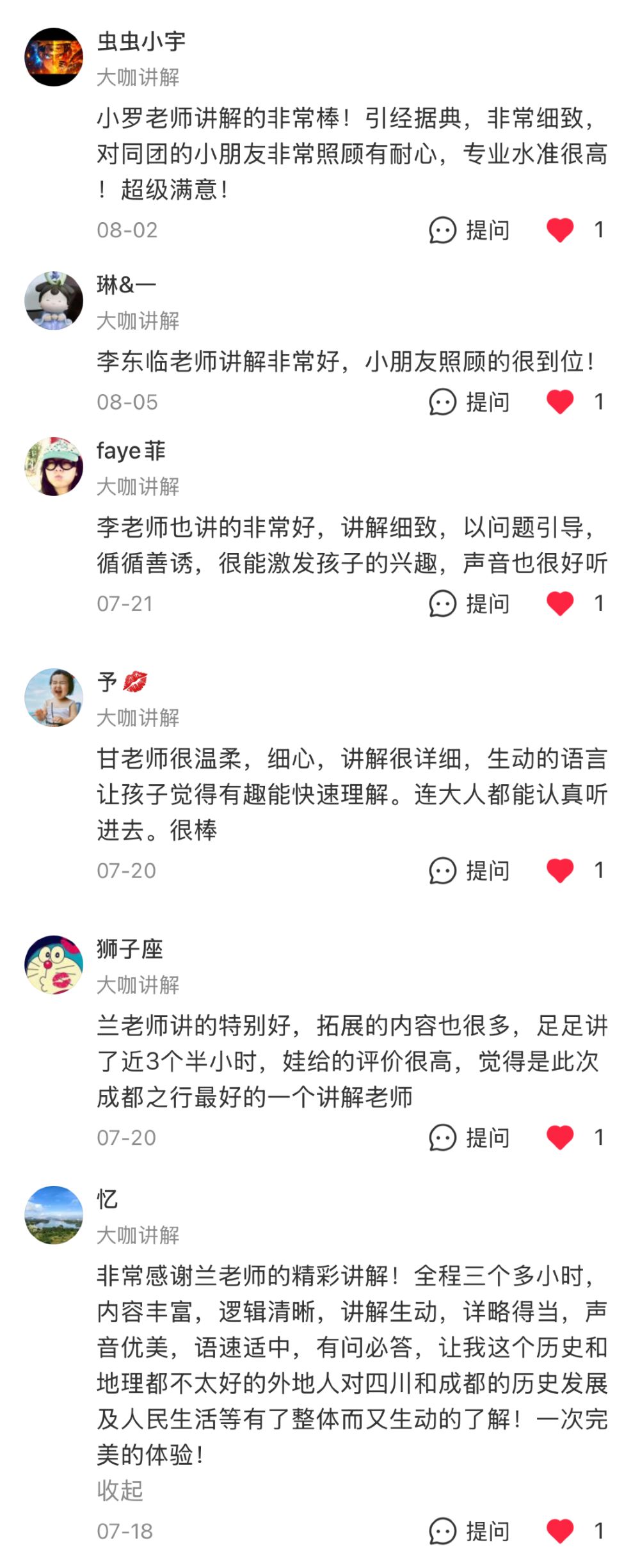This screenshot has width=640, height=1568.
Task: Like 虫虫小宇's review
Action: (560, 230)
